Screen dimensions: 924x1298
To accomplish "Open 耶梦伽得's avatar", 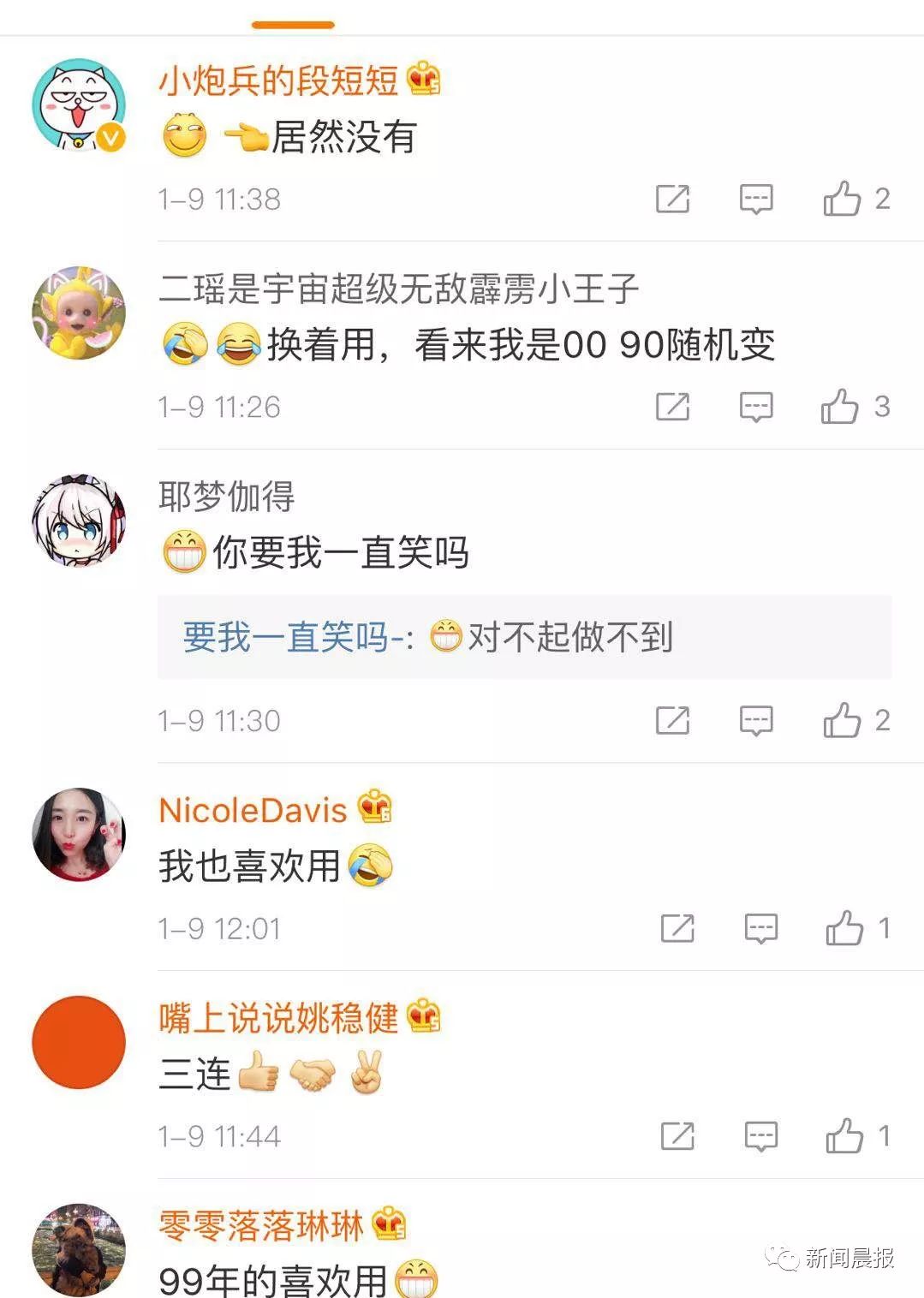I will click(79, 521).
